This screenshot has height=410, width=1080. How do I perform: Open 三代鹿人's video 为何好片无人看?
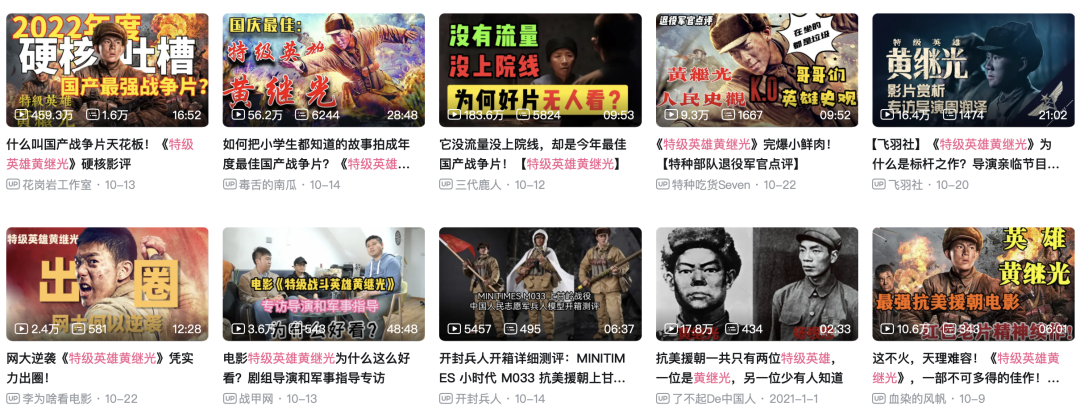pyautogui.click(x=540, y=70)
